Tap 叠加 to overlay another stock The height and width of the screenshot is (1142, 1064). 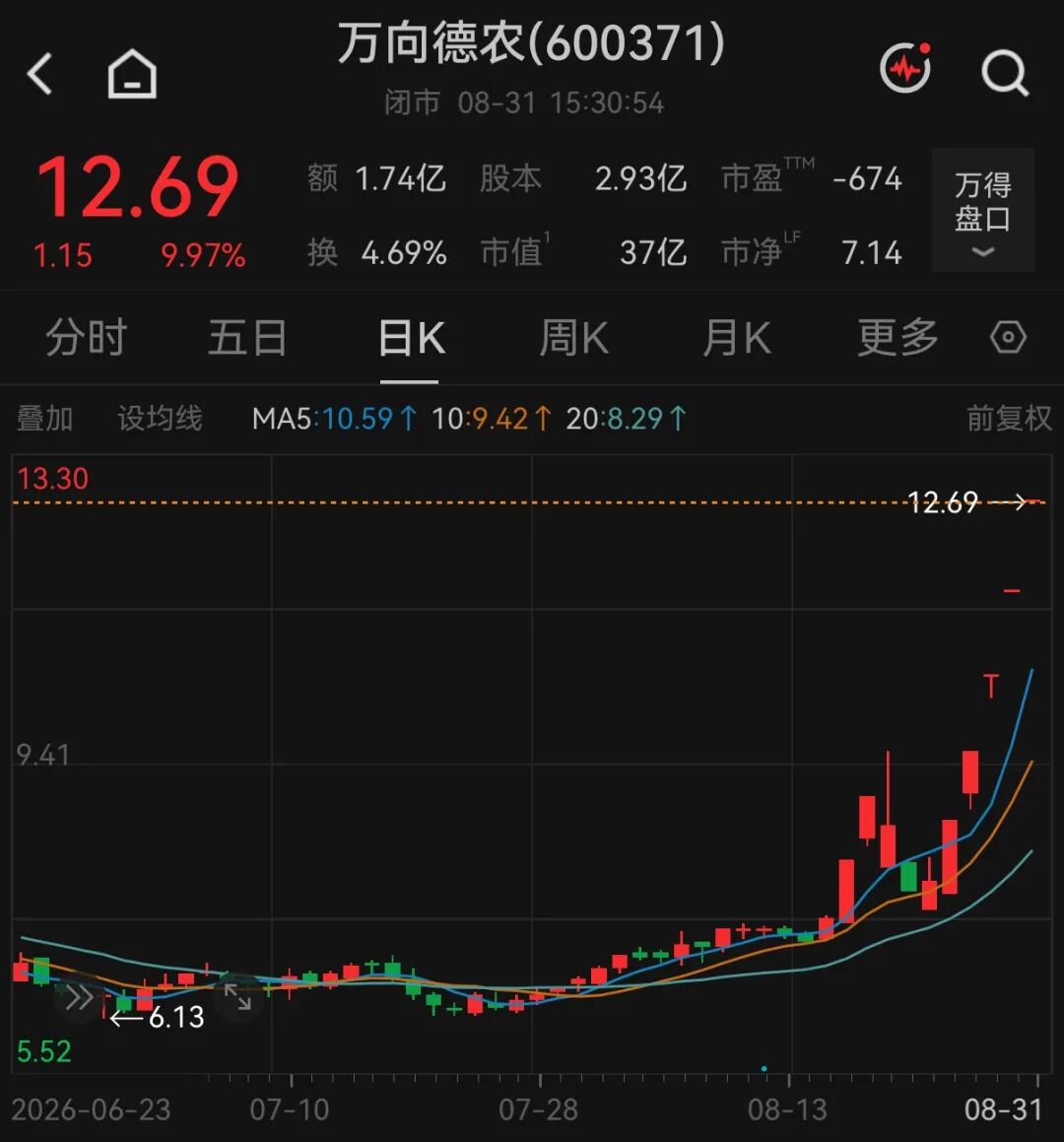click(x=45, y=419)
